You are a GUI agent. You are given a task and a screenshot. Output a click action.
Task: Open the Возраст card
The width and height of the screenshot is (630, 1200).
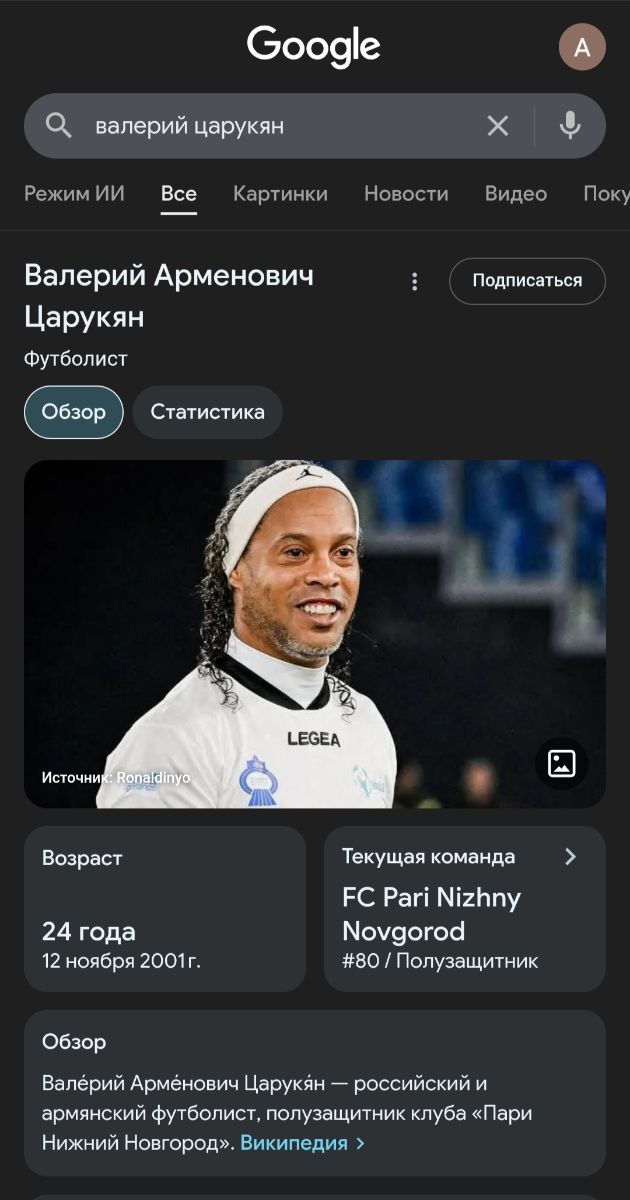click(165, 908)
